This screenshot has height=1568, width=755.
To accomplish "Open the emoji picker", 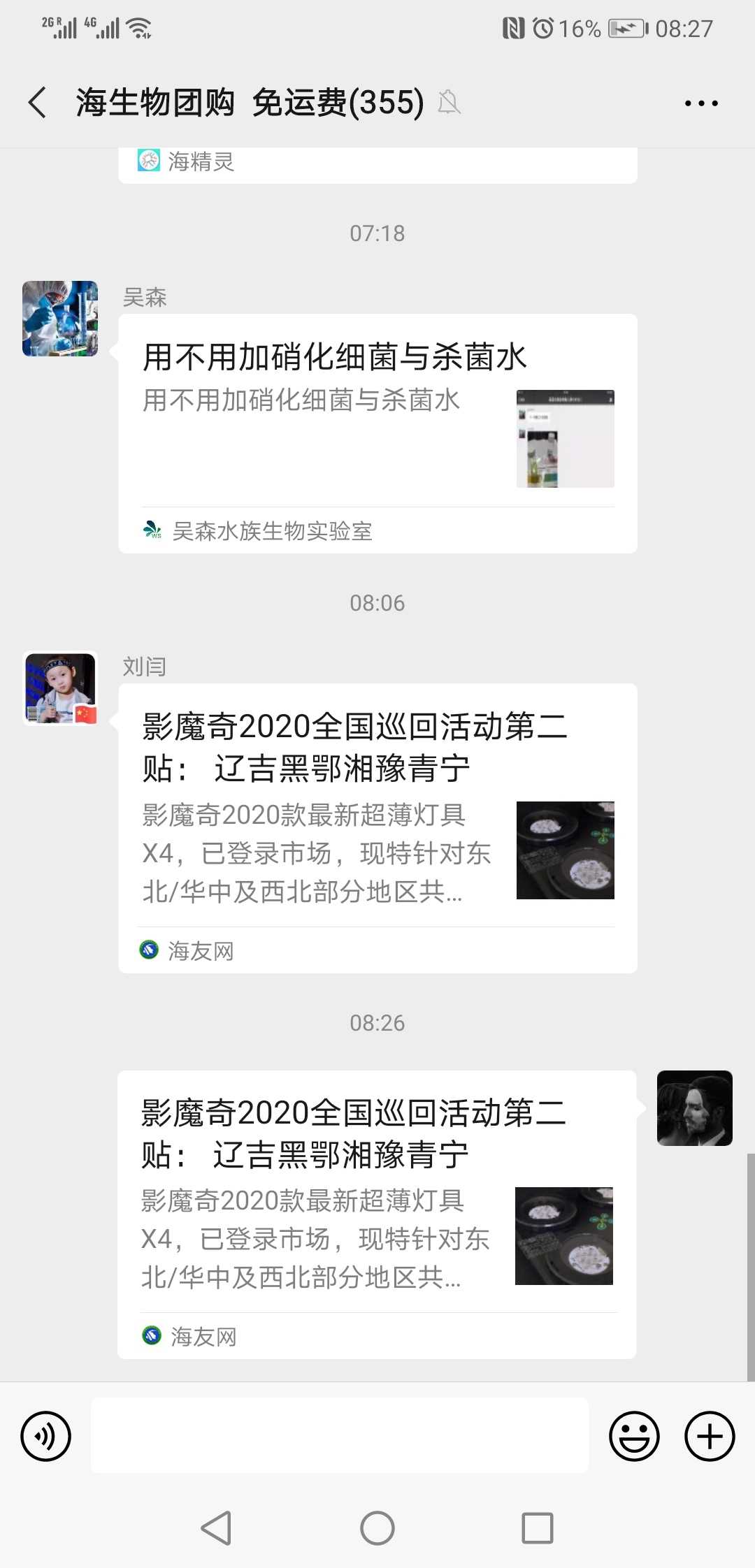I will 634,1436.
